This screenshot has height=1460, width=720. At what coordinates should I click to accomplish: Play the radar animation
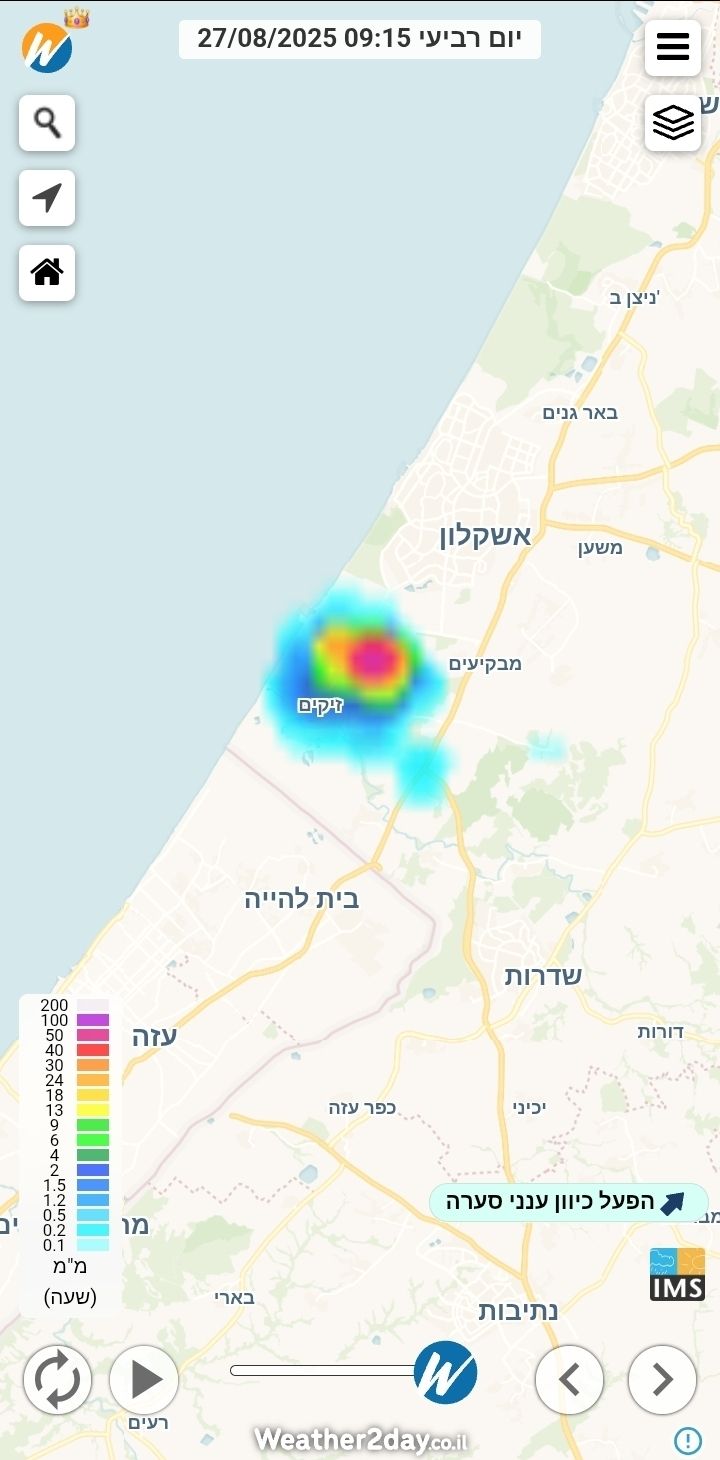[144, 1380]
